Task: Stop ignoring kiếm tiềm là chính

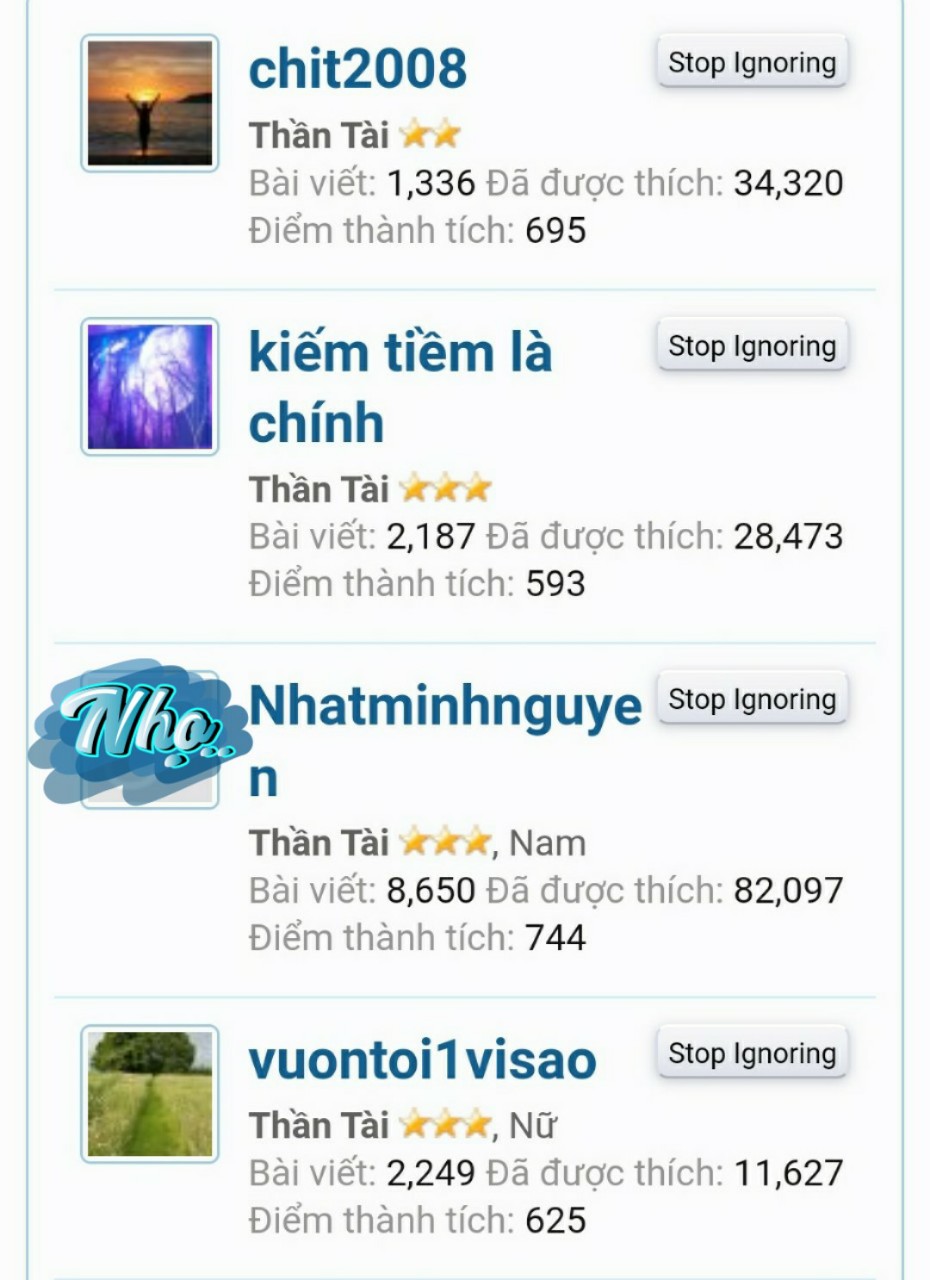Action: [752, 346]
